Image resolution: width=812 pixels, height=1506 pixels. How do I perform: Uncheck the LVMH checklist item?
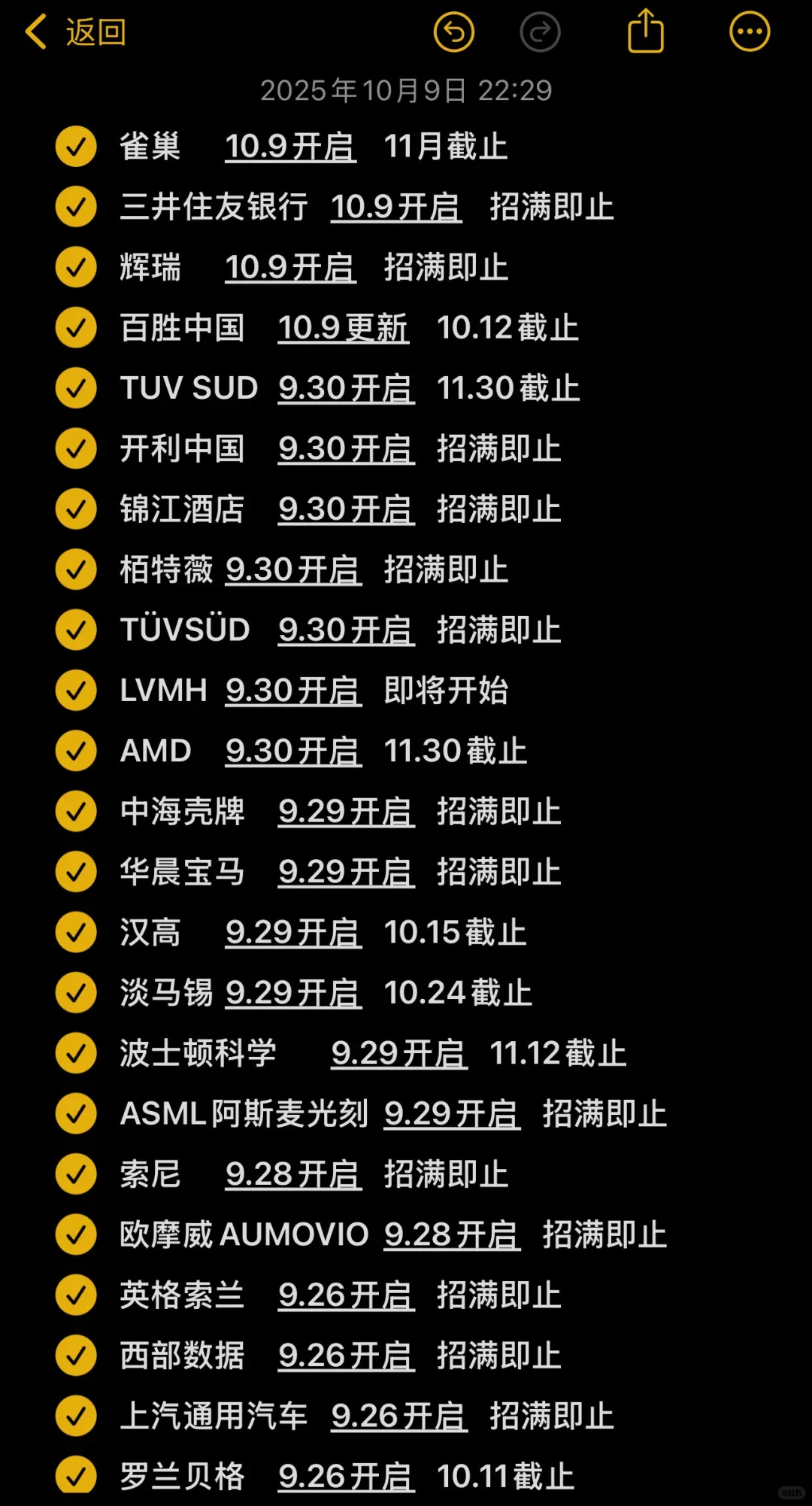(76, 691)
